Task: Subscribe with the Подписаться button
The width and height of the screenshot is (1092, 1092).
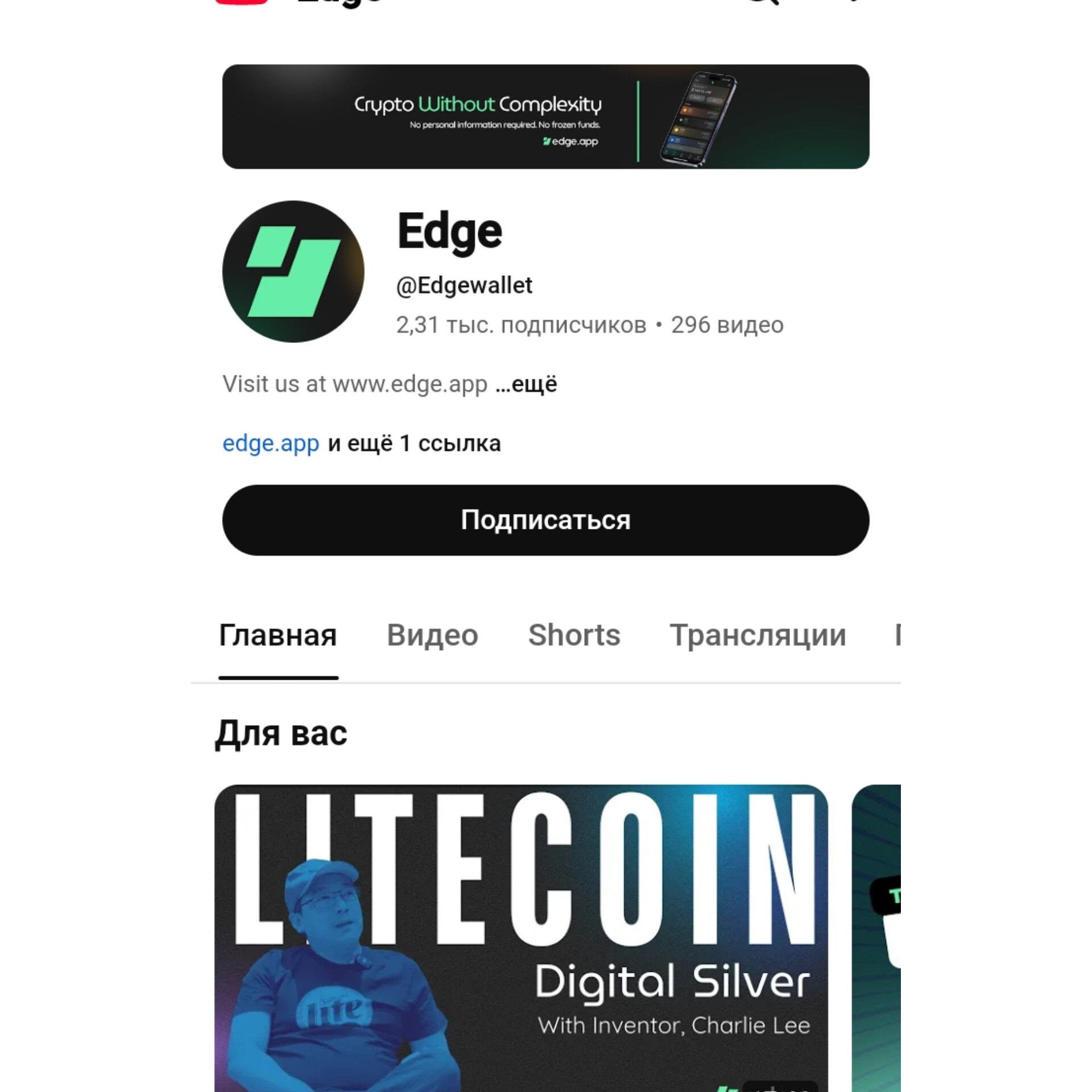Action: [x=545, y=520]
